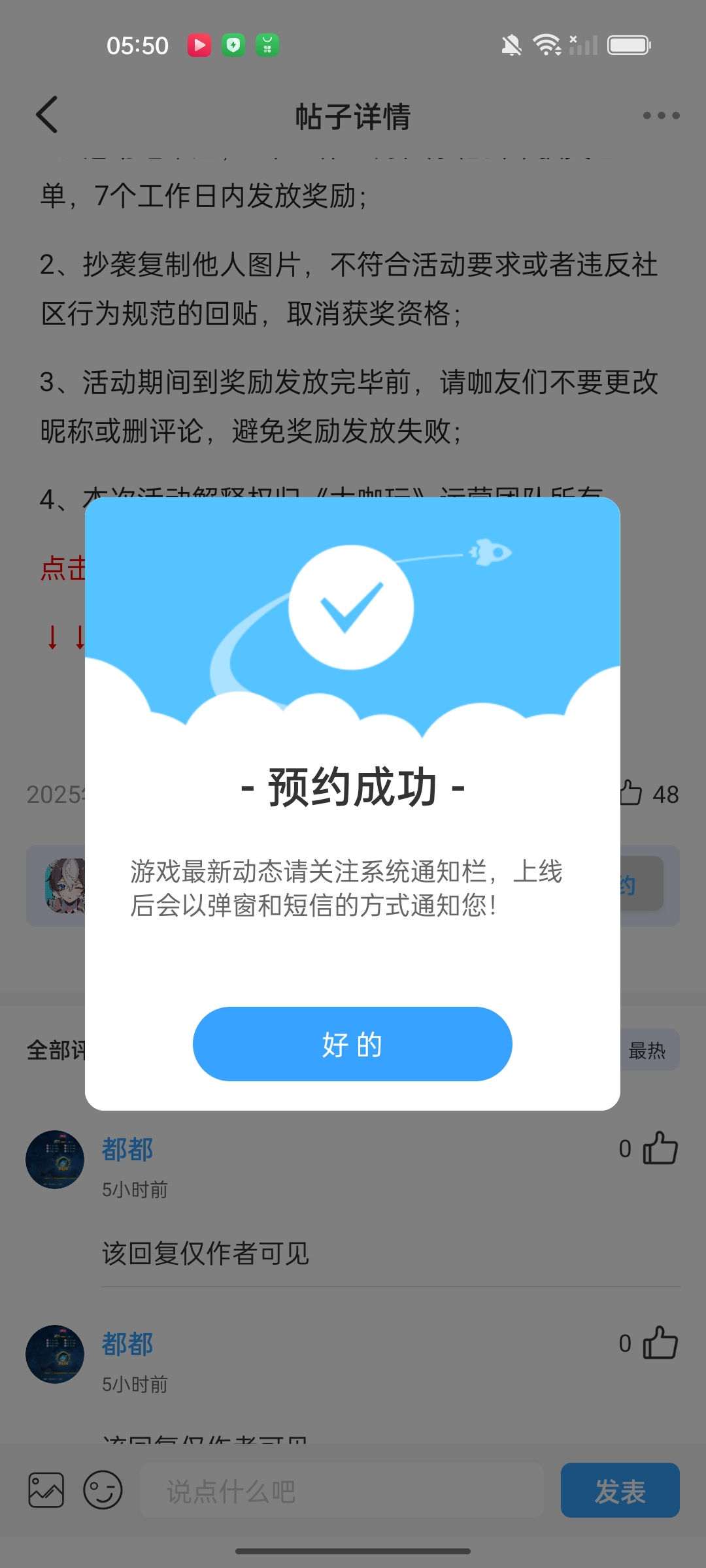Viewport: 706px width, 1568px height.
Task: Attach an image to the comment
Action: 46,1491
